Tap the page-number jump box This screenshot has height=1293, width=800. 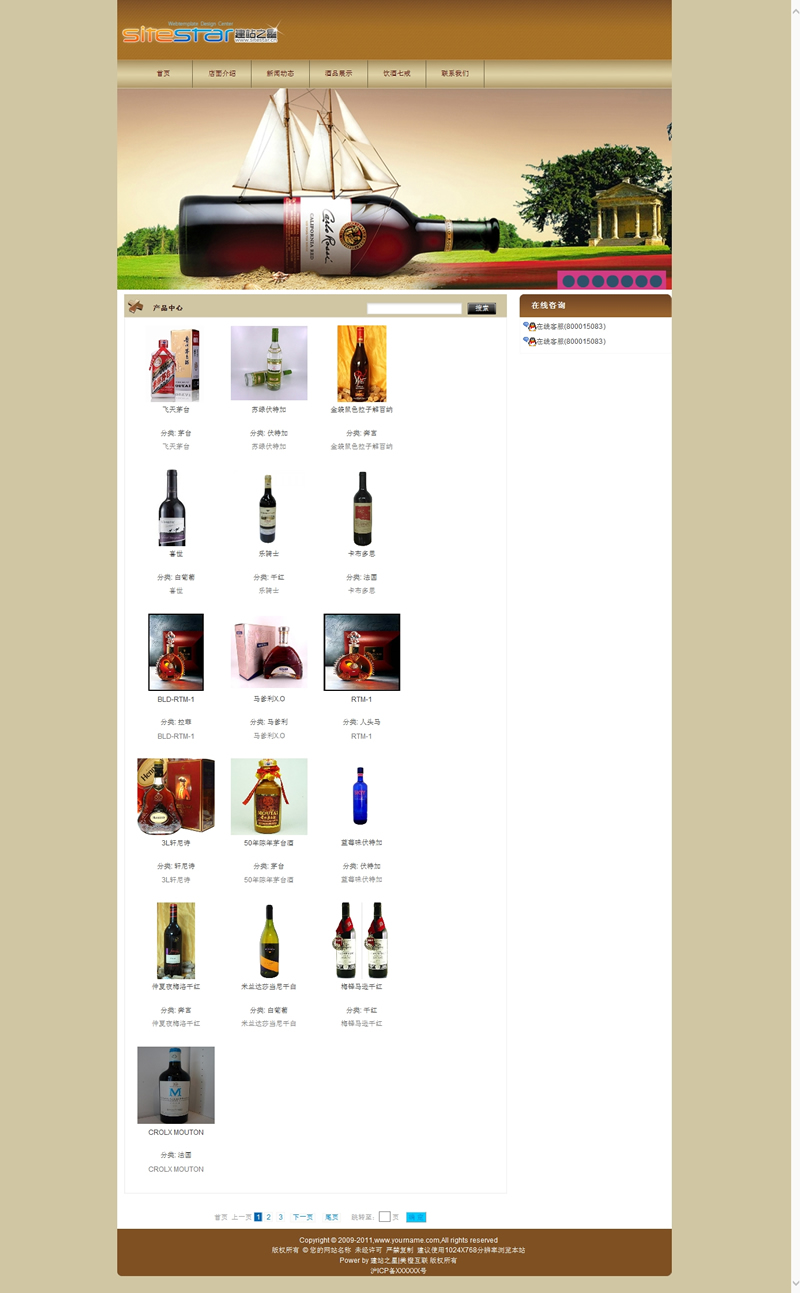384,1217
